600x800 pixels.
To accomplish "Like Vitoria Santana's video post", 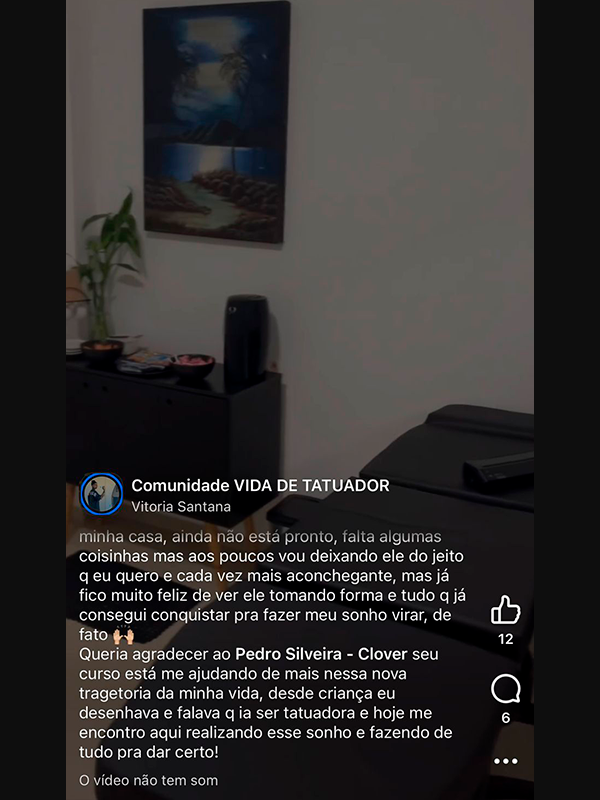I will click(506, 610).
